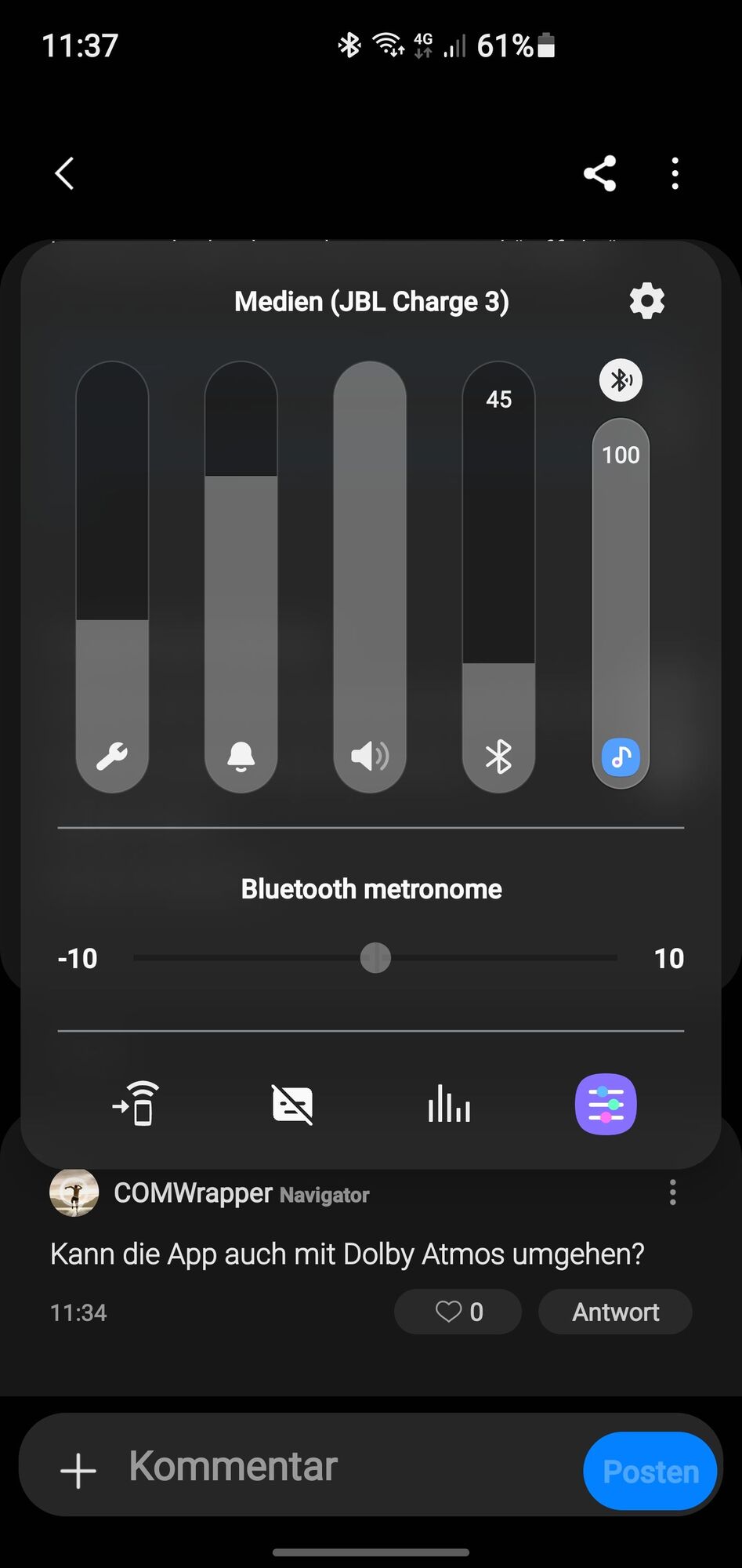Go back using the top arrow
Image resolution: width=742 pixels, height=1568 pixels.
click(65, 173)
